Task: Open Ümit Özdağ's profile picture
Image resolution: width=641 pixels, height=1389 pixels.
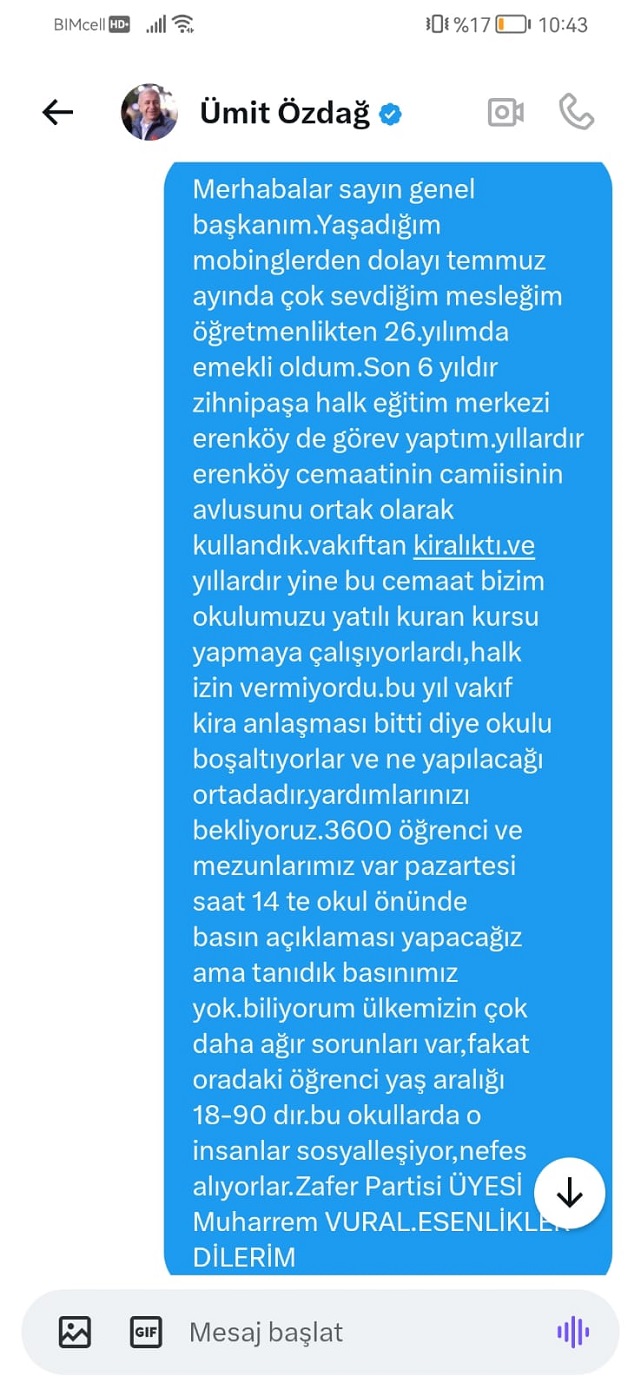Action: click(x=149, y=112)
